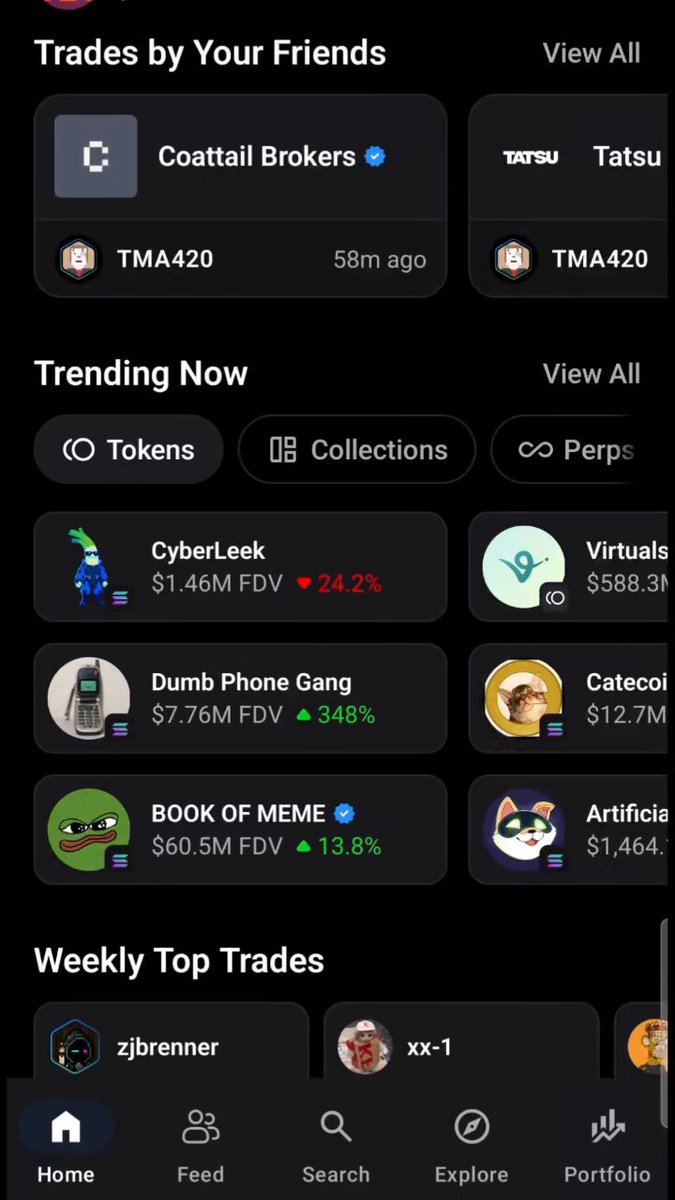Open the CyberLeek token
The width and height of the screenshot is (675, 1200).
tap(240, 567)
